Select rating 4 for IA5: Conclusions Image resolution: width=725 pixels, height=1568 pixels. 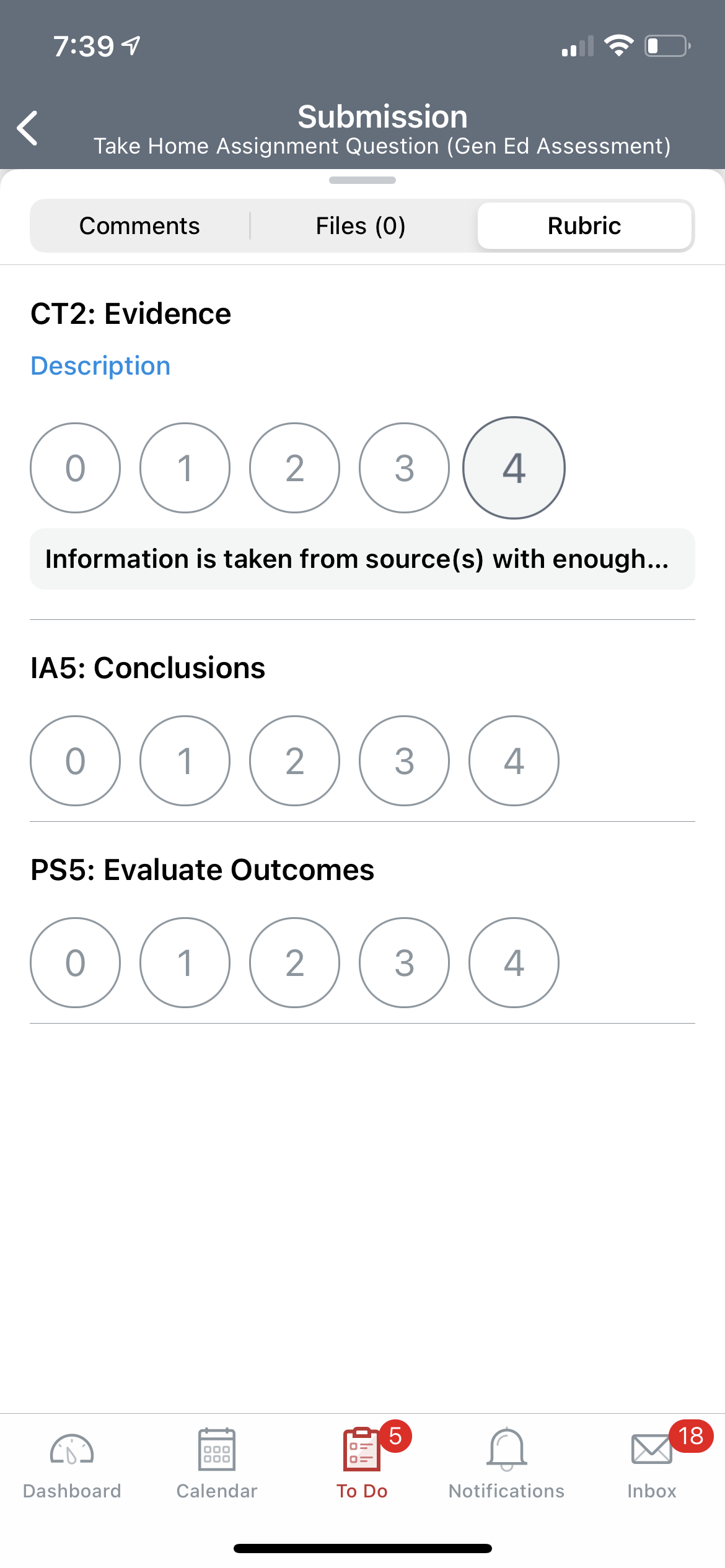point(514,760)
